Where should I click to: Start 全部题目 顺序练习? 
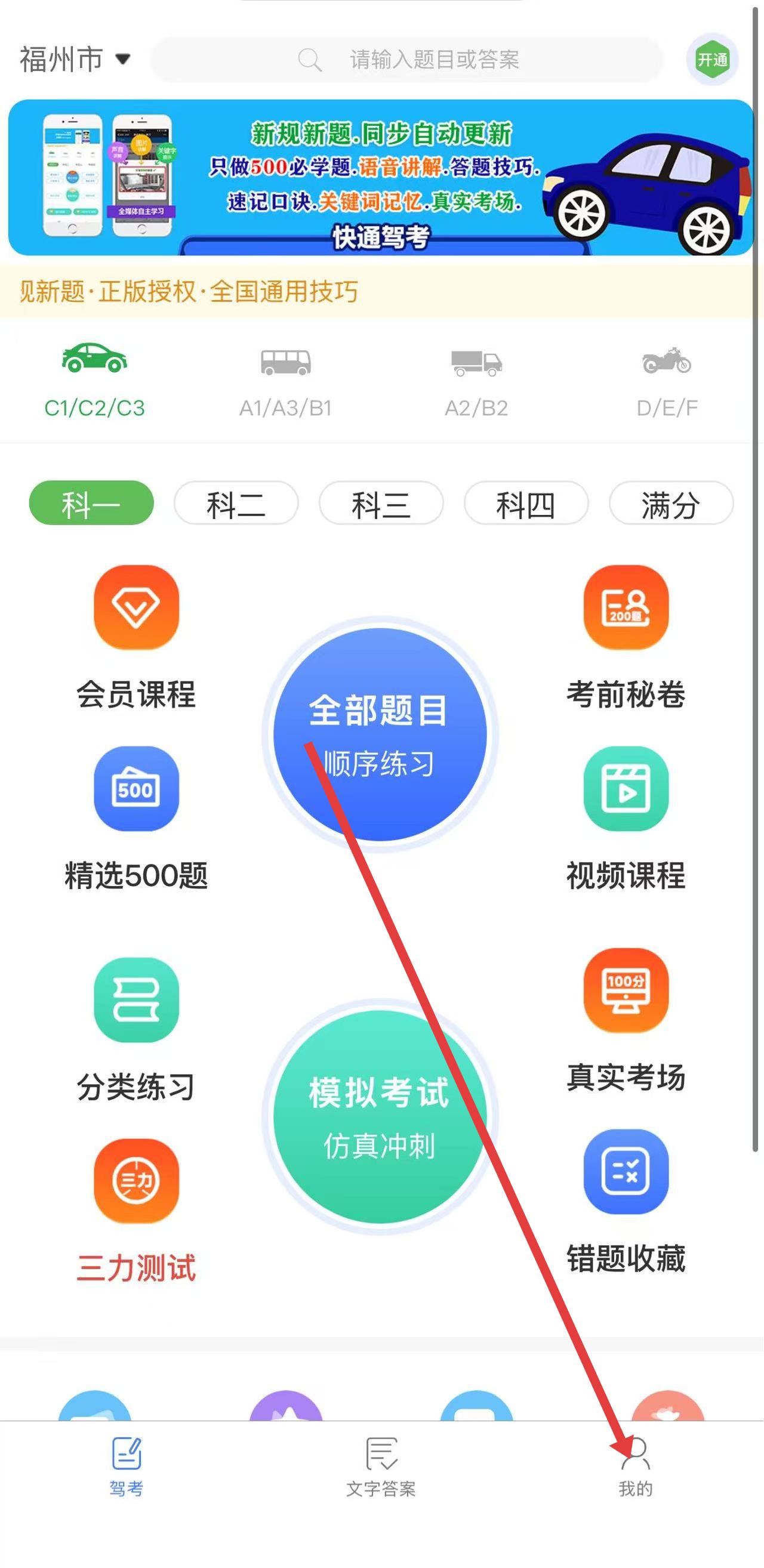tap(380, 734)
